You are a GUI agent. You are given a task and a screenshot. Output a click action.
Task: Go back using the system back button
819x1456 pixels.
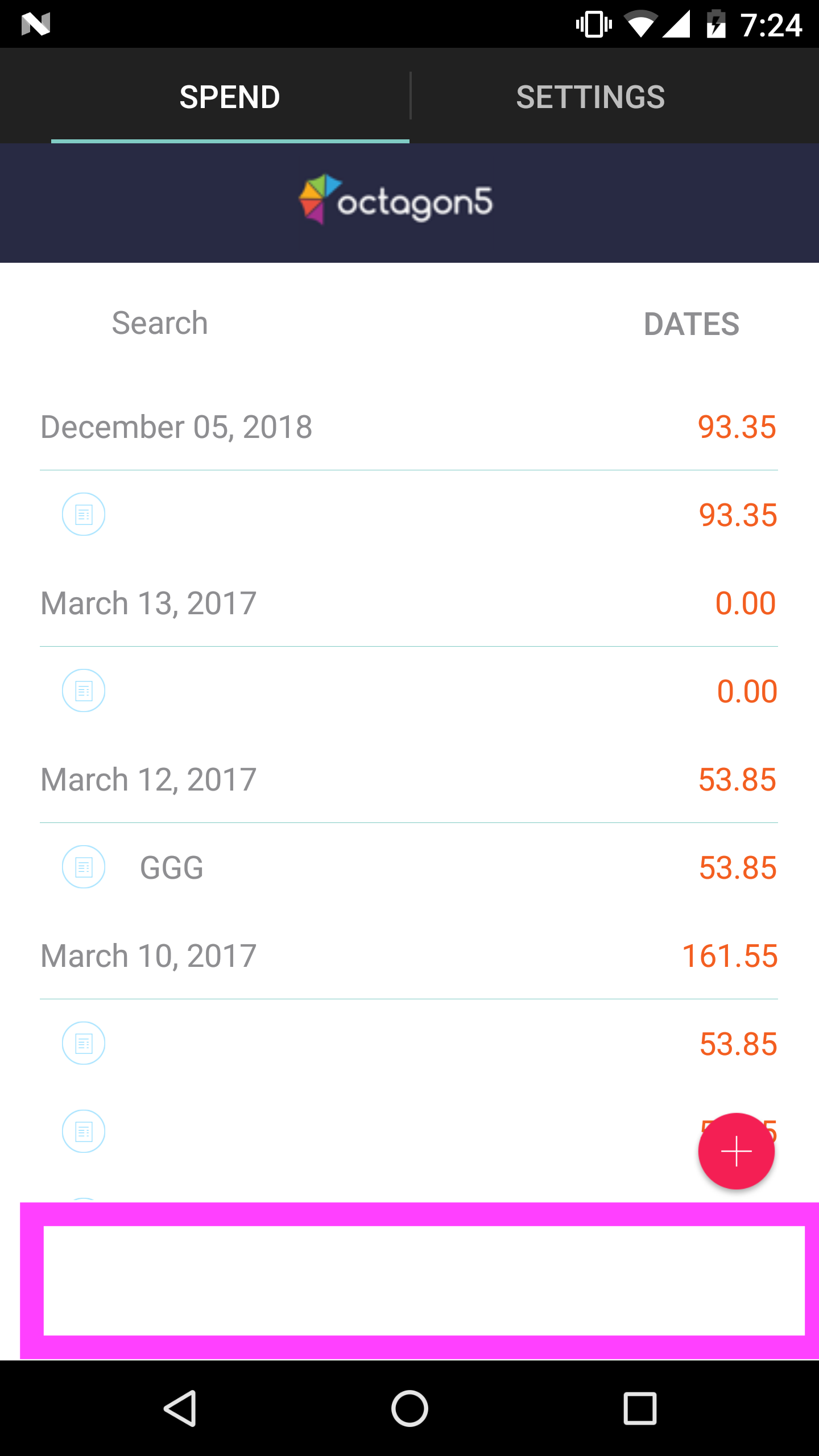tap(180, 1408)
